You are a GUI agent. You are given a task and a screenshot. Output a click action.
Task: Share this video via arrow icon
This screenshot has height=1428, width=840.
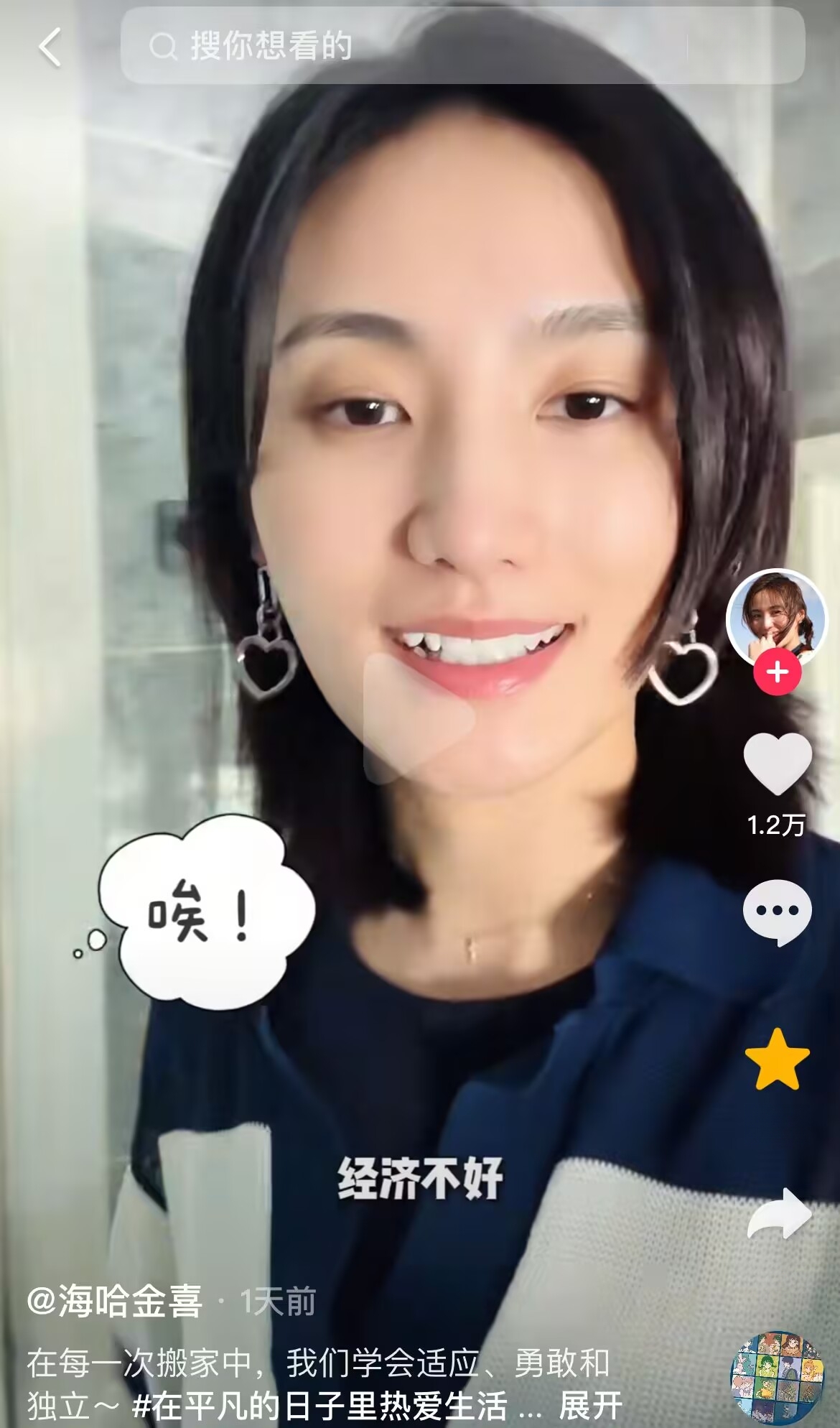(779, 1213)
